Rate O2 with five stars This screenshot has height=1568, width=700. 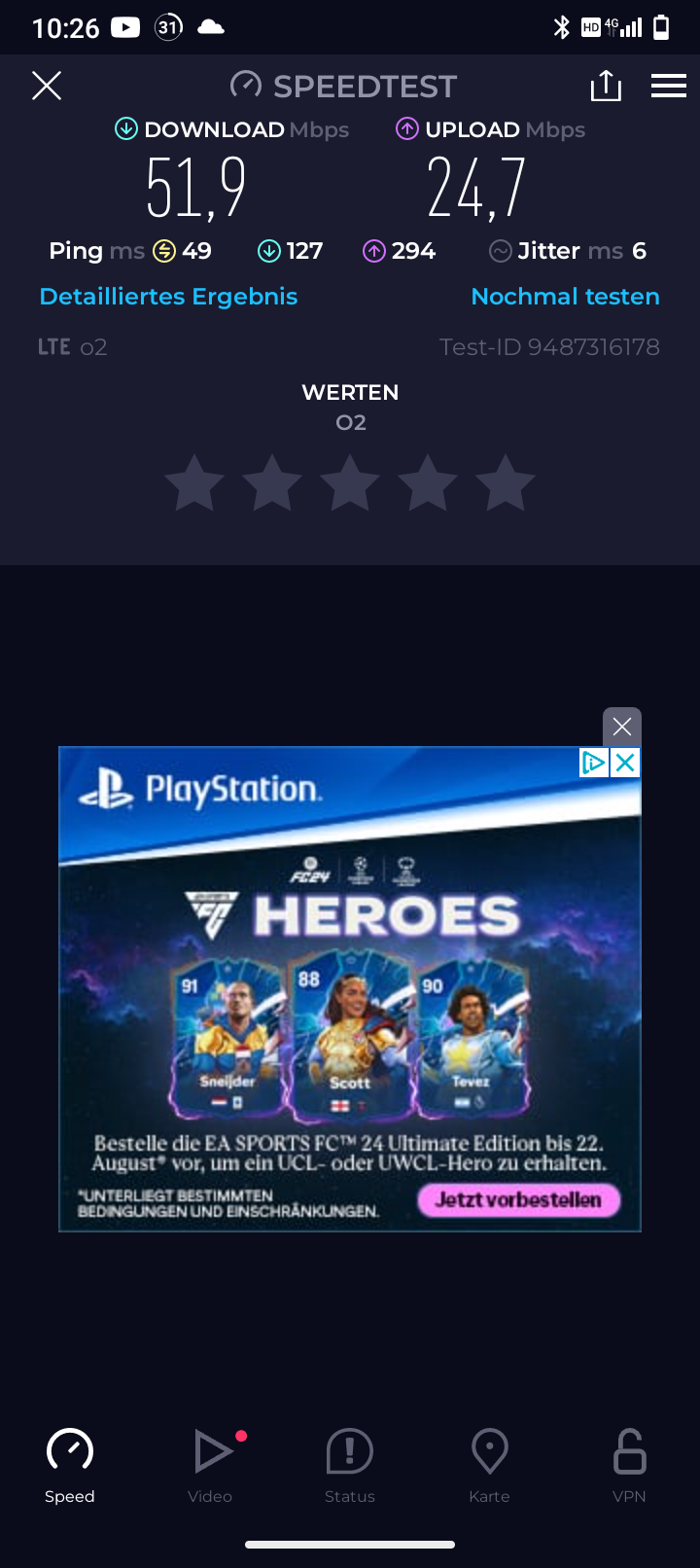click(506, 482)
